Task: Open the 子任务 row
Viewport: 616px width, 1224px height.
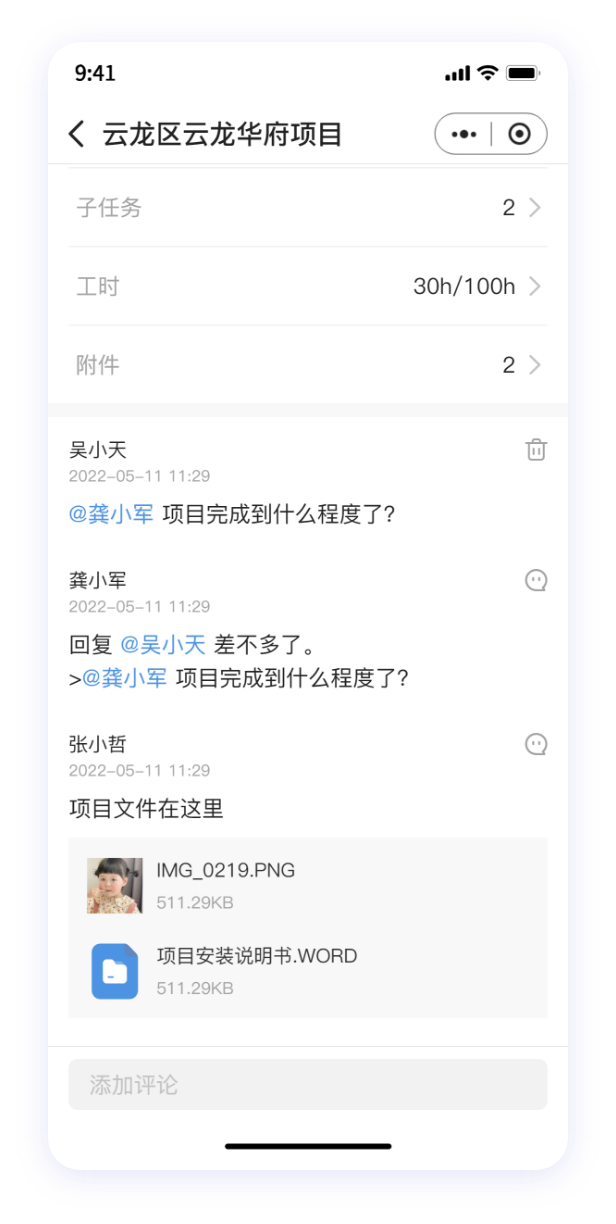Action: [x=308, y=208]
